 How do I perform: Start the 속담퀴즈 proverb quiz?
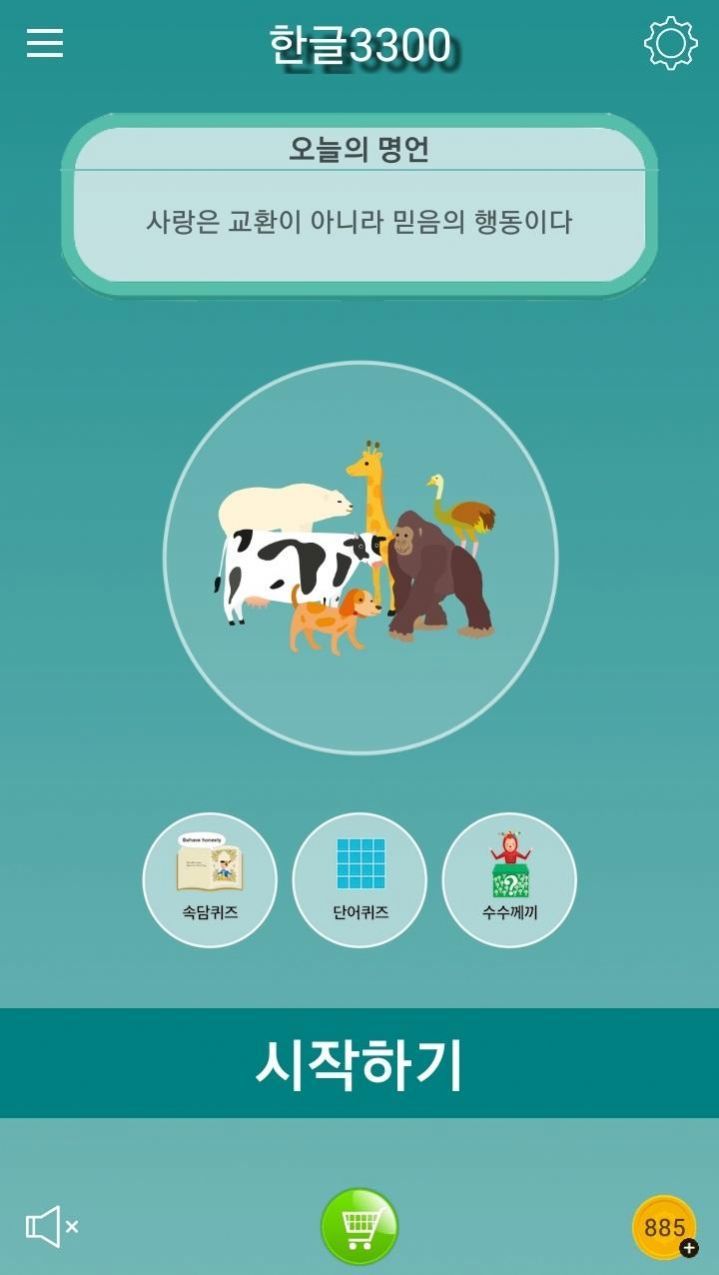pos(210,879)
